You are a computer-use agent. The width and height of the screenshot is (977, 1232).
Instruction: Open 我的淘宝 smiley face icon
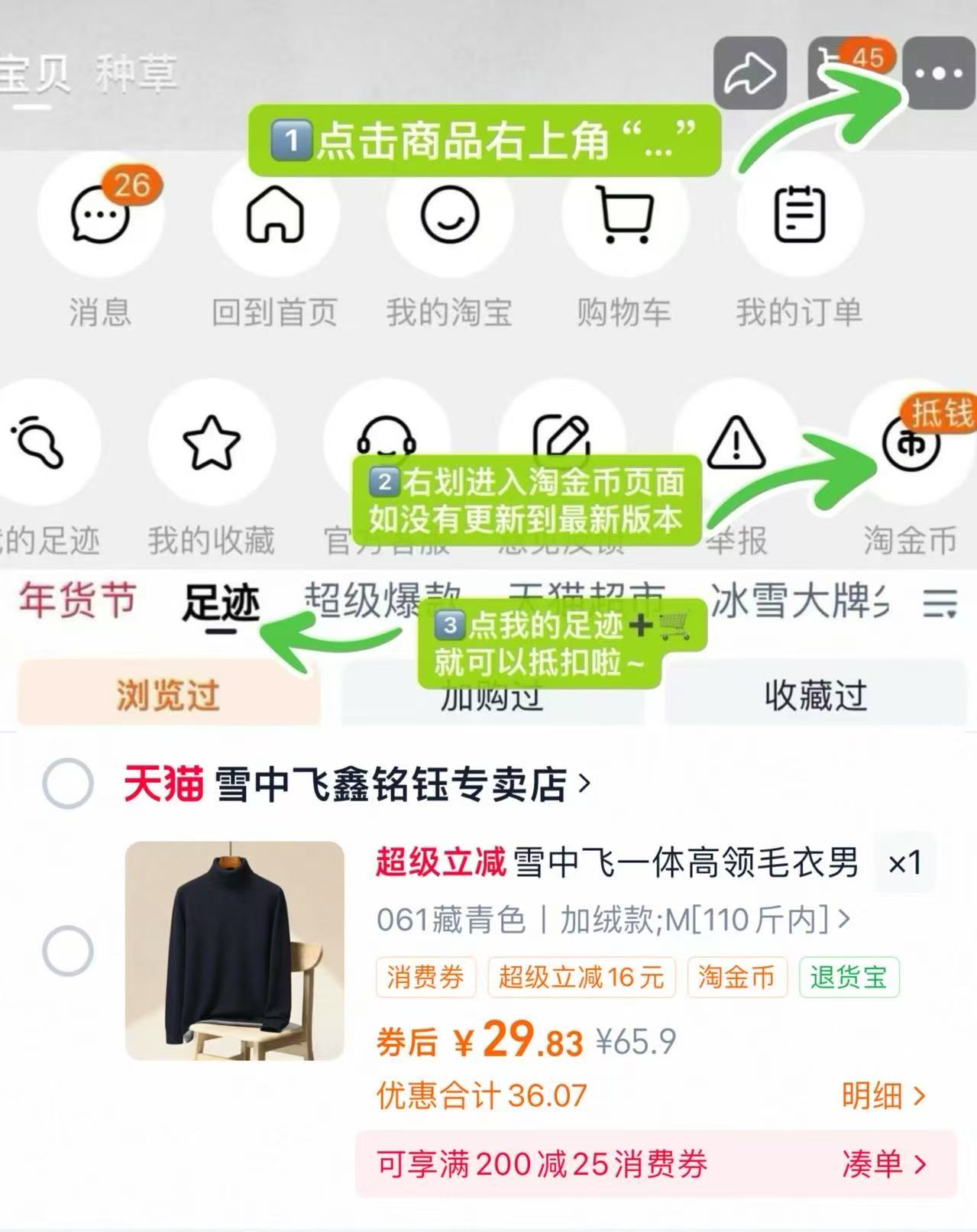point(449,216)
